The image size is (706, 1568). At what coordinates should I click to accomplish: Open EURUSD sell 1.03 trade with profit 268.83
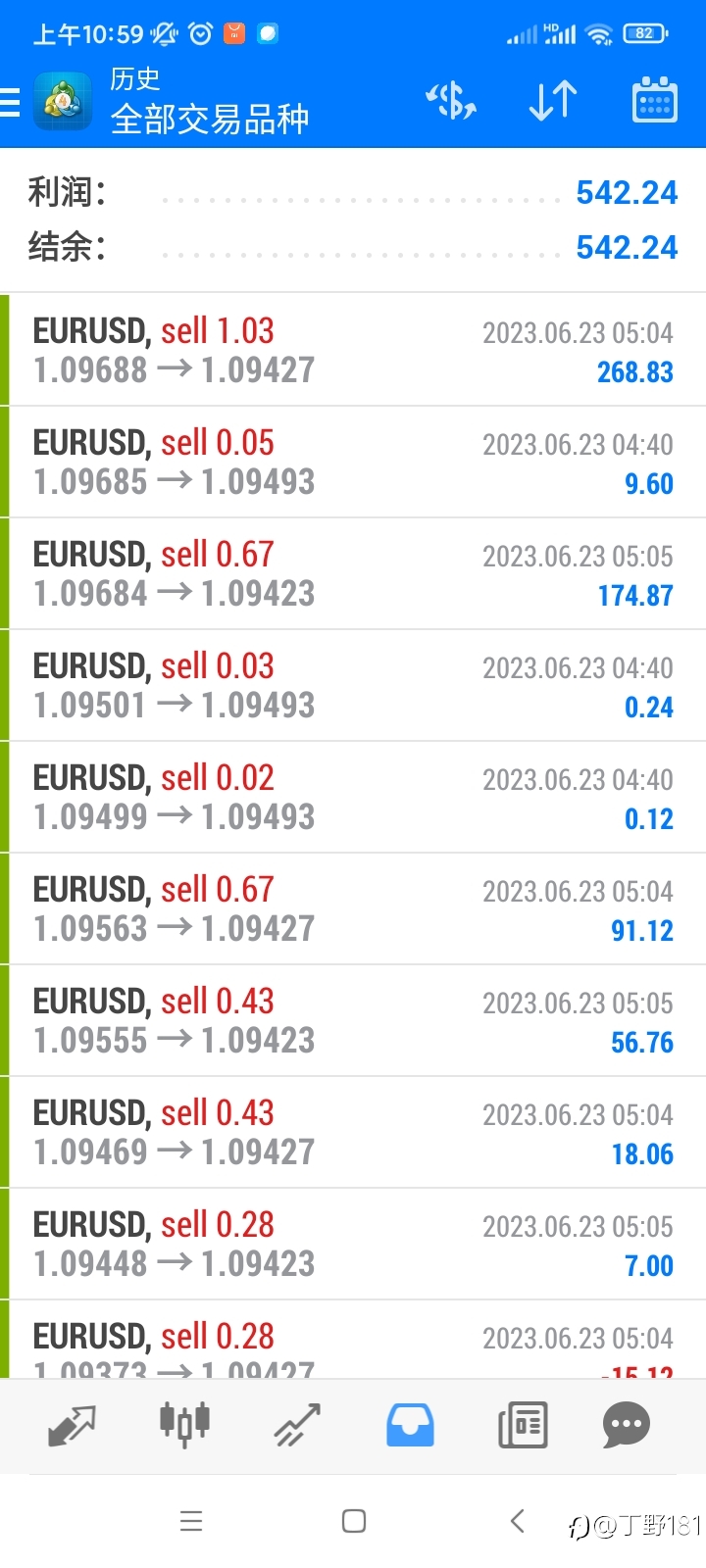point(353,350)
